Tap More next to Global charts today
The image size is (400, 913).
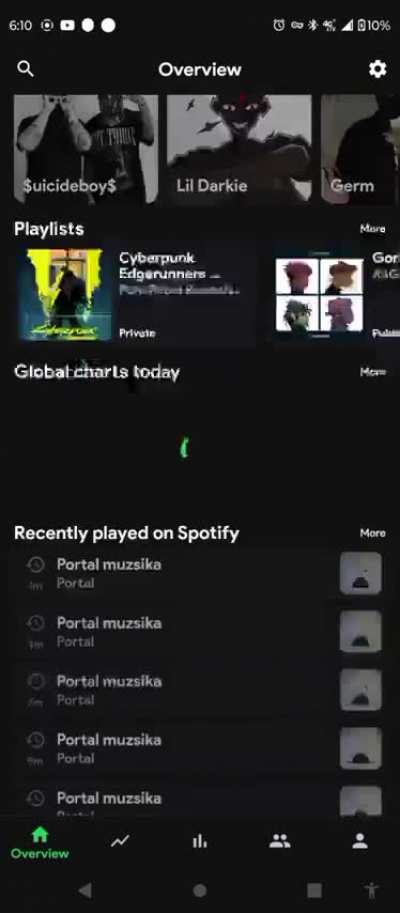373,371
